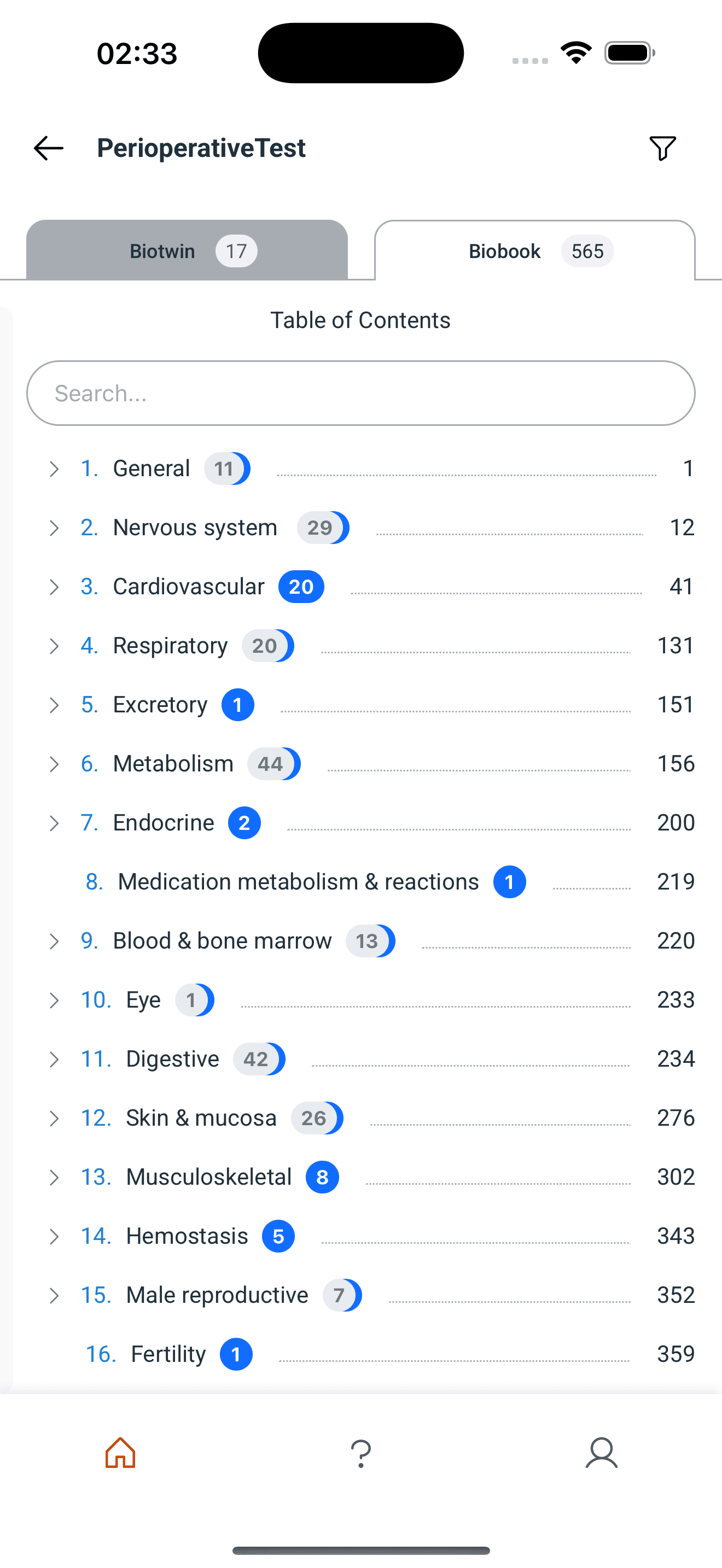Expand the Skin & mucosa chapter
This screenshot has width=722, height=1568.
[54, 1118]
